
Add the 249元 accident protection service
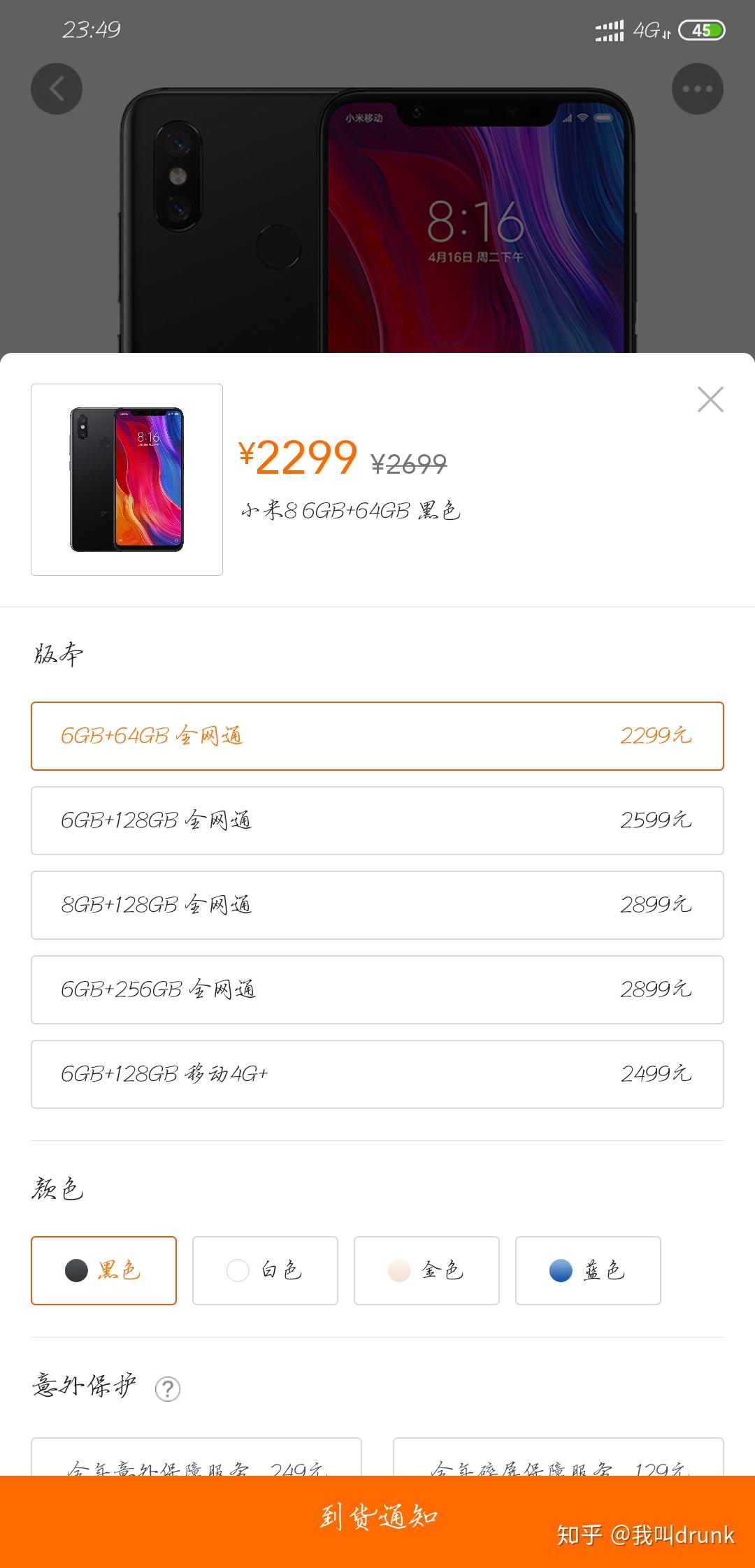(196, 1459)
